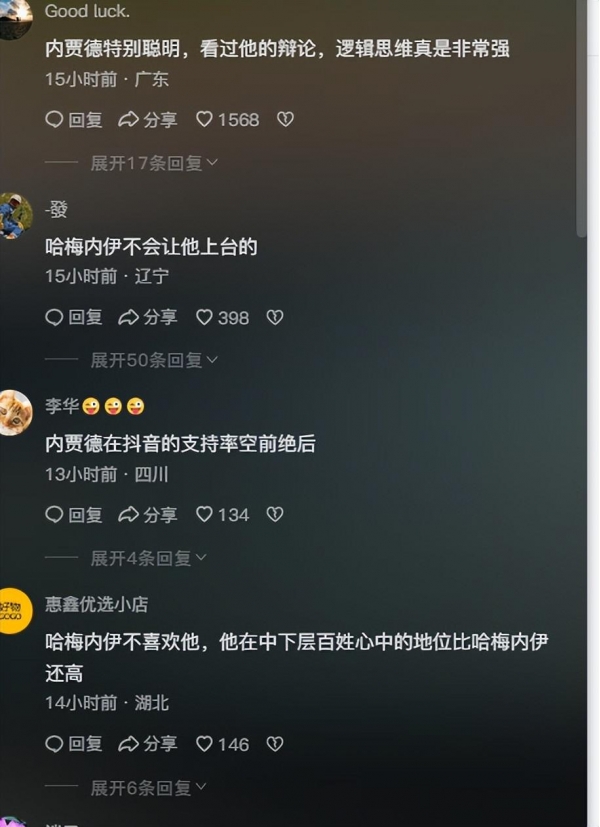Expand 展开17条回复
The image size is (600, 827).
(x=153, y=163)
